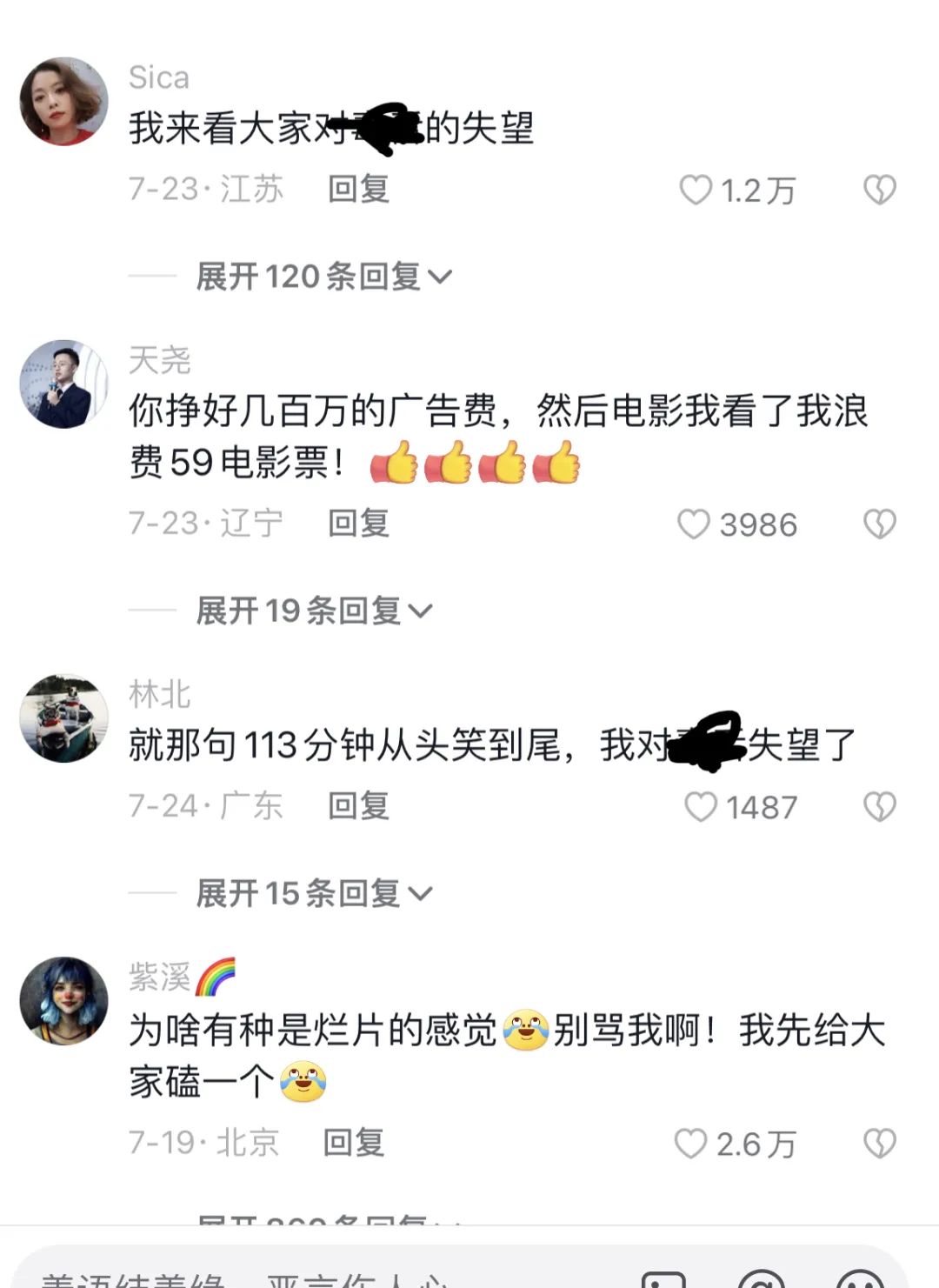
Task: Tap the comment input field
Action: [304, 1274]
